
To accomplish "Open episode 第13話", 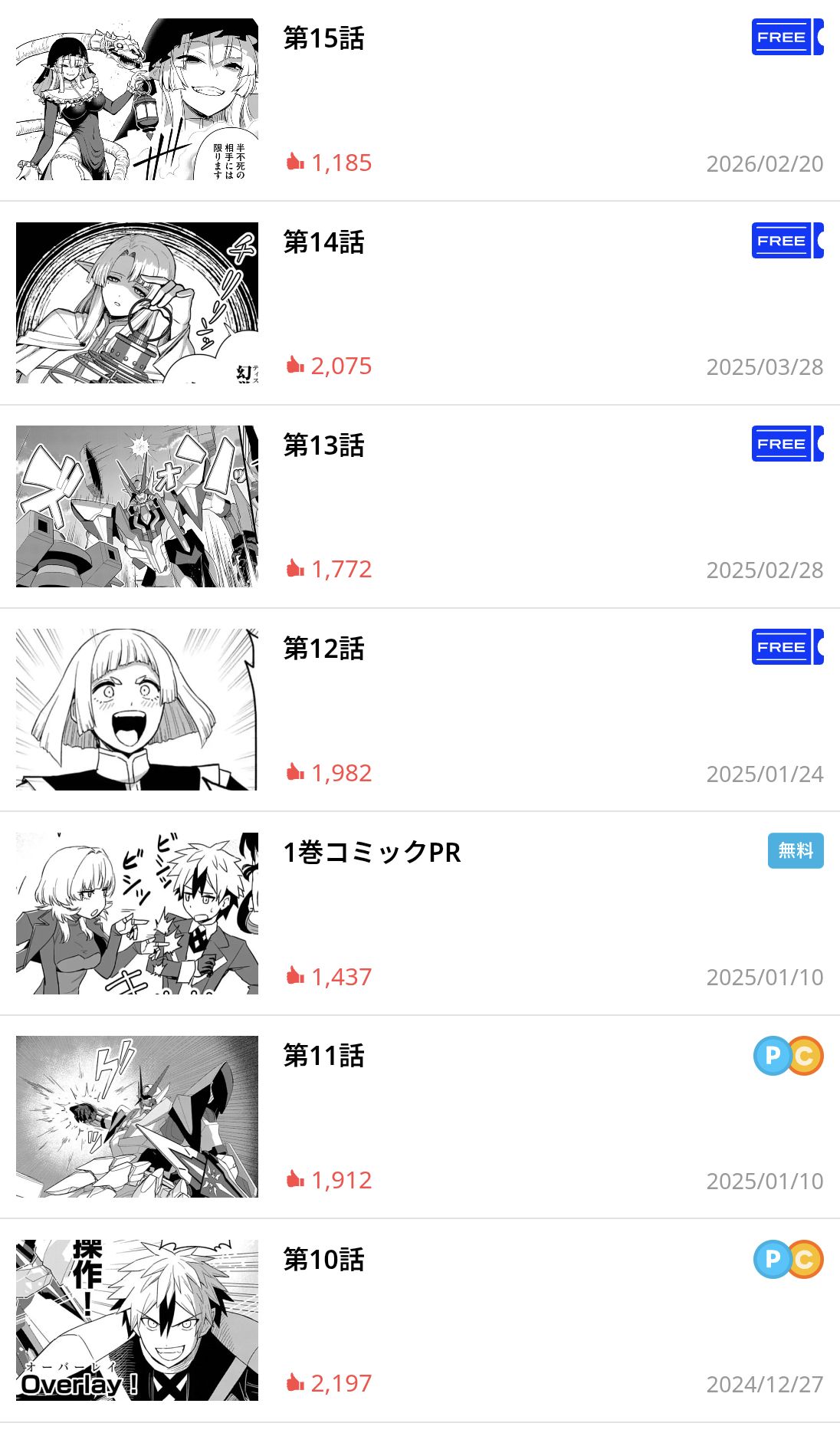I will (323, 445).
